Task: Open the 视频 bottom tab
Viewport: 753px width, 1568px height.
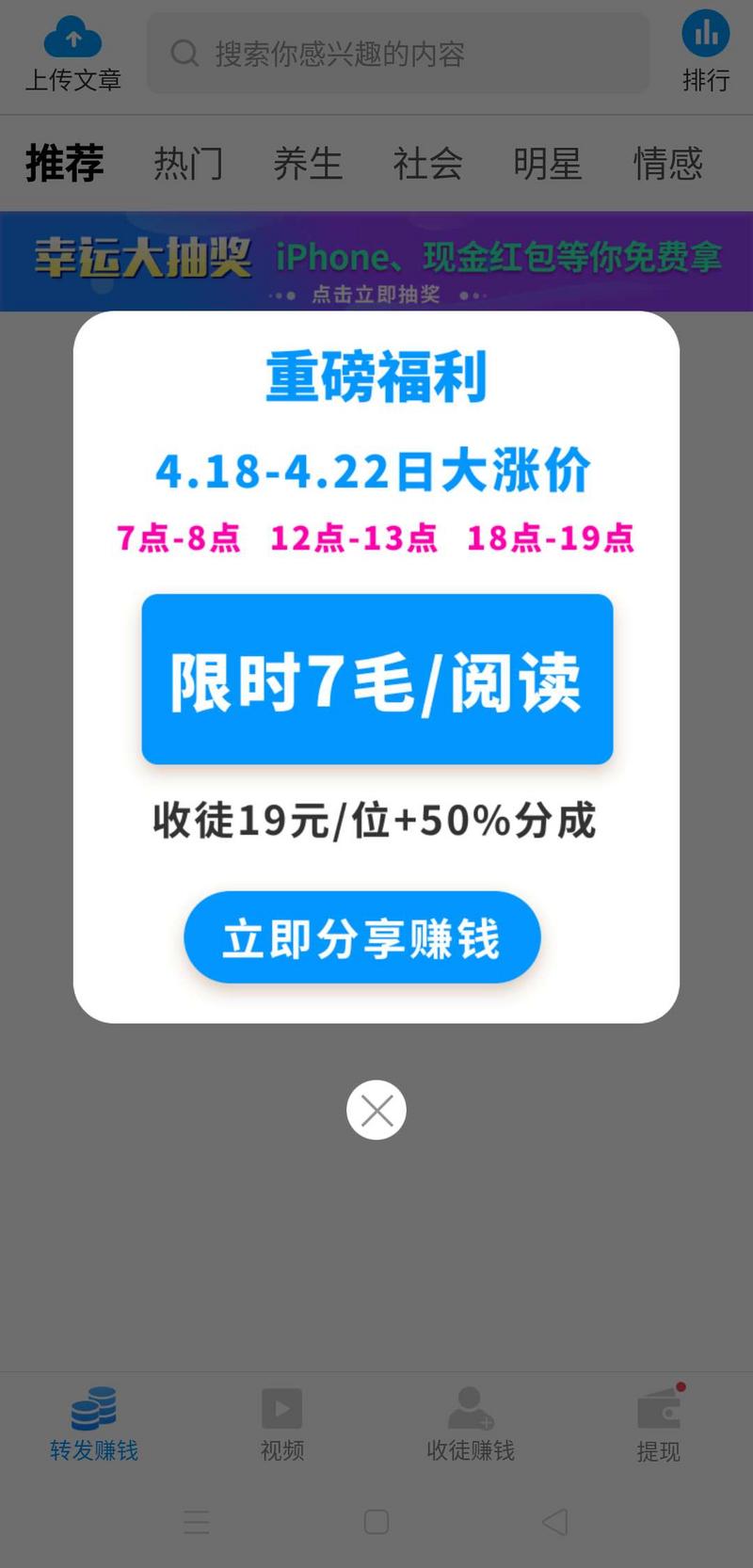Action: pyautogui.click(x=282, y=1423)
